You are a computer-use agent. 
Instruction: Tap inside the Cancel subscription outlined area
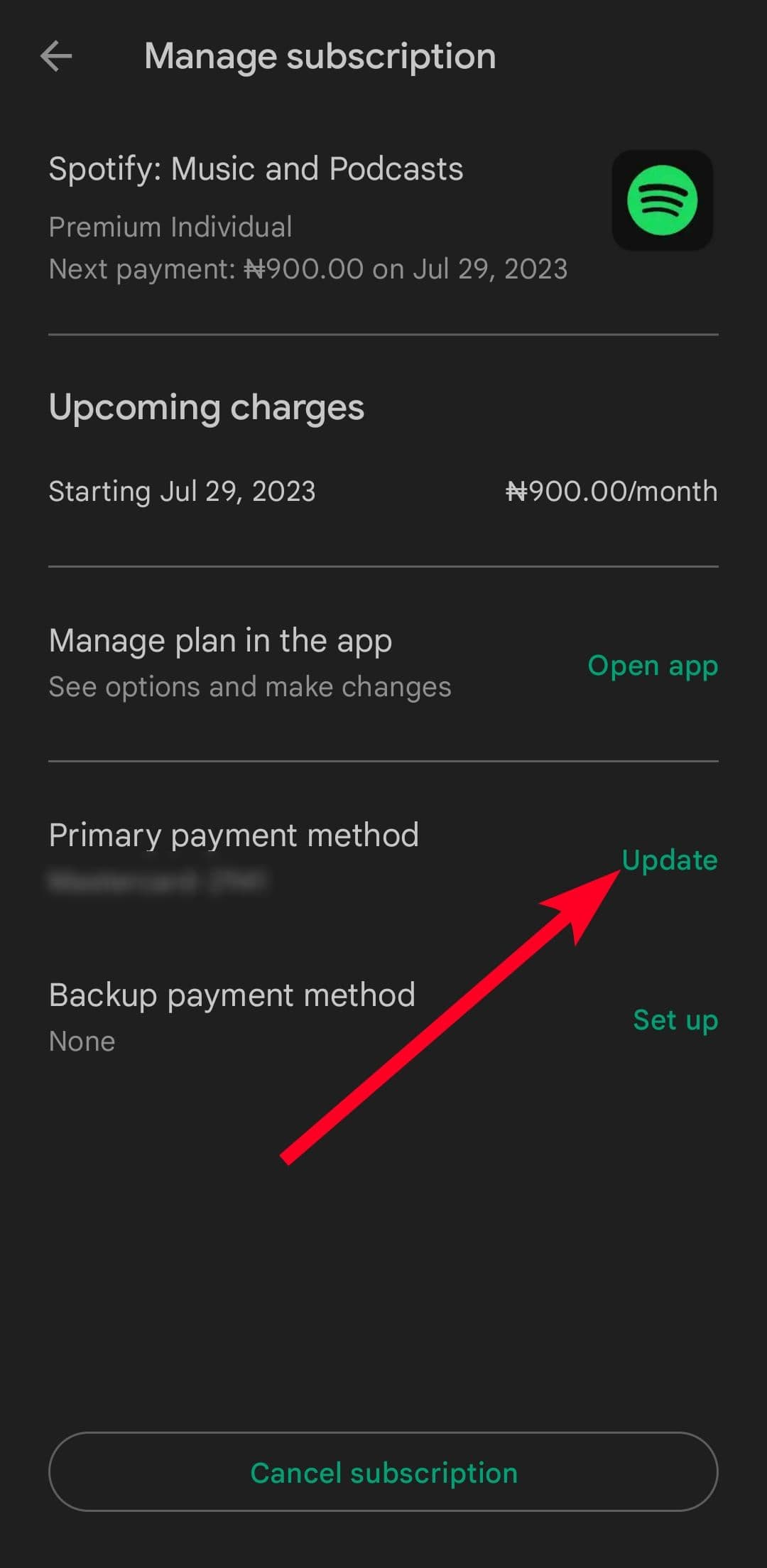383,1472
